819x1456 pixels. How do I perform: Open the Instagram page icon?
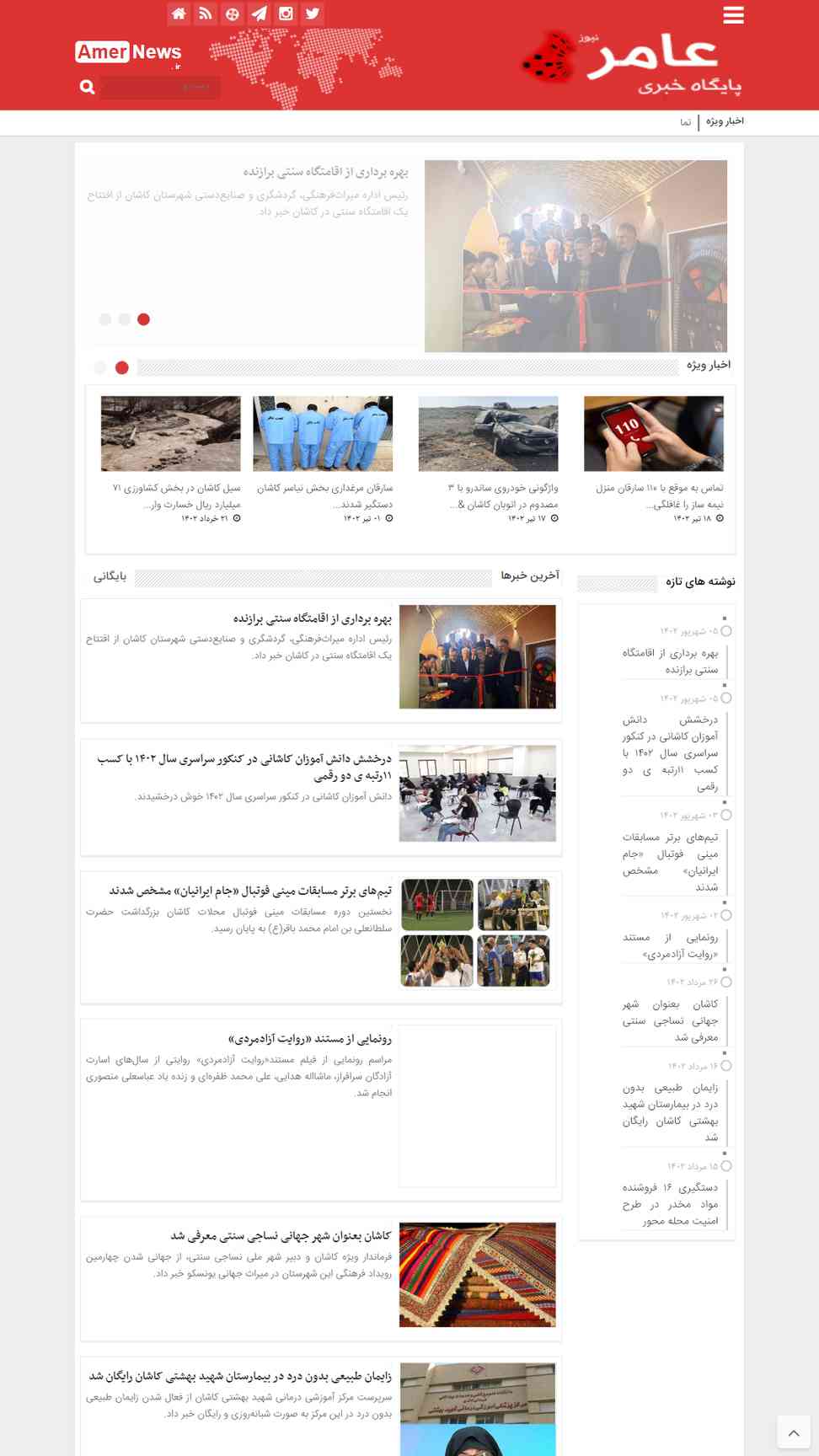point(286,13)
